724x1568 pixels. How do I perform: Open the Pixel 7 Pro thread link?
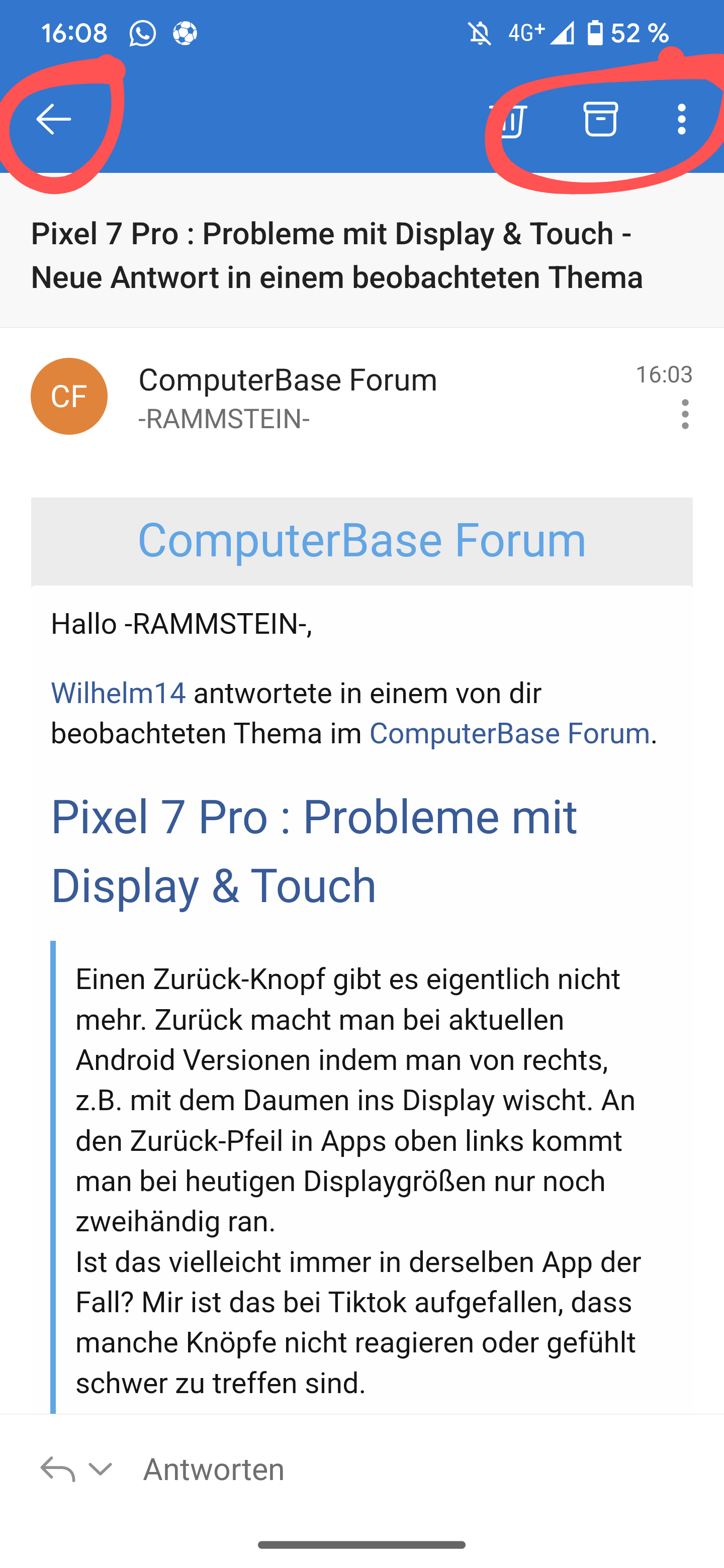click(314, 850)
